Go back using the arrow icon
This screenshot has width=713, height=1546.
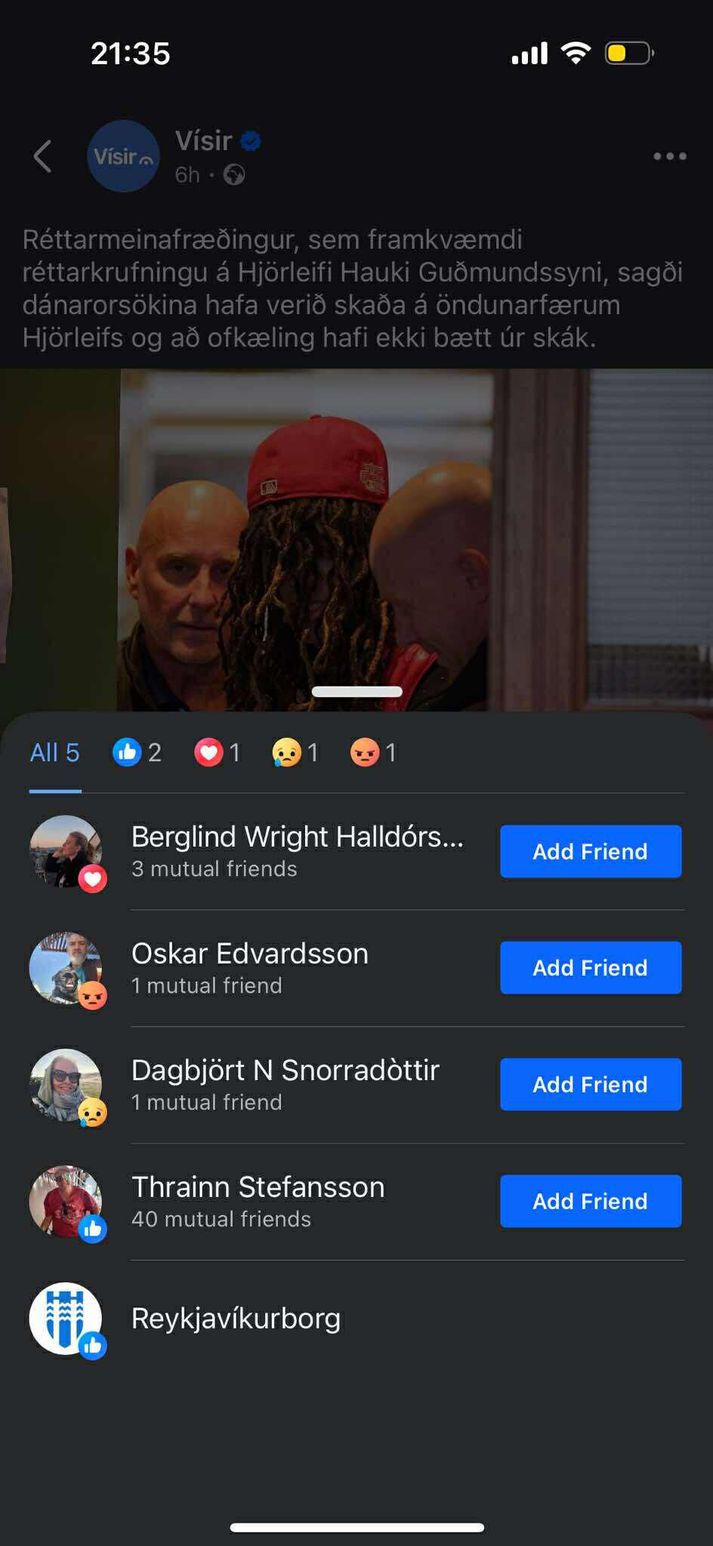42,157
